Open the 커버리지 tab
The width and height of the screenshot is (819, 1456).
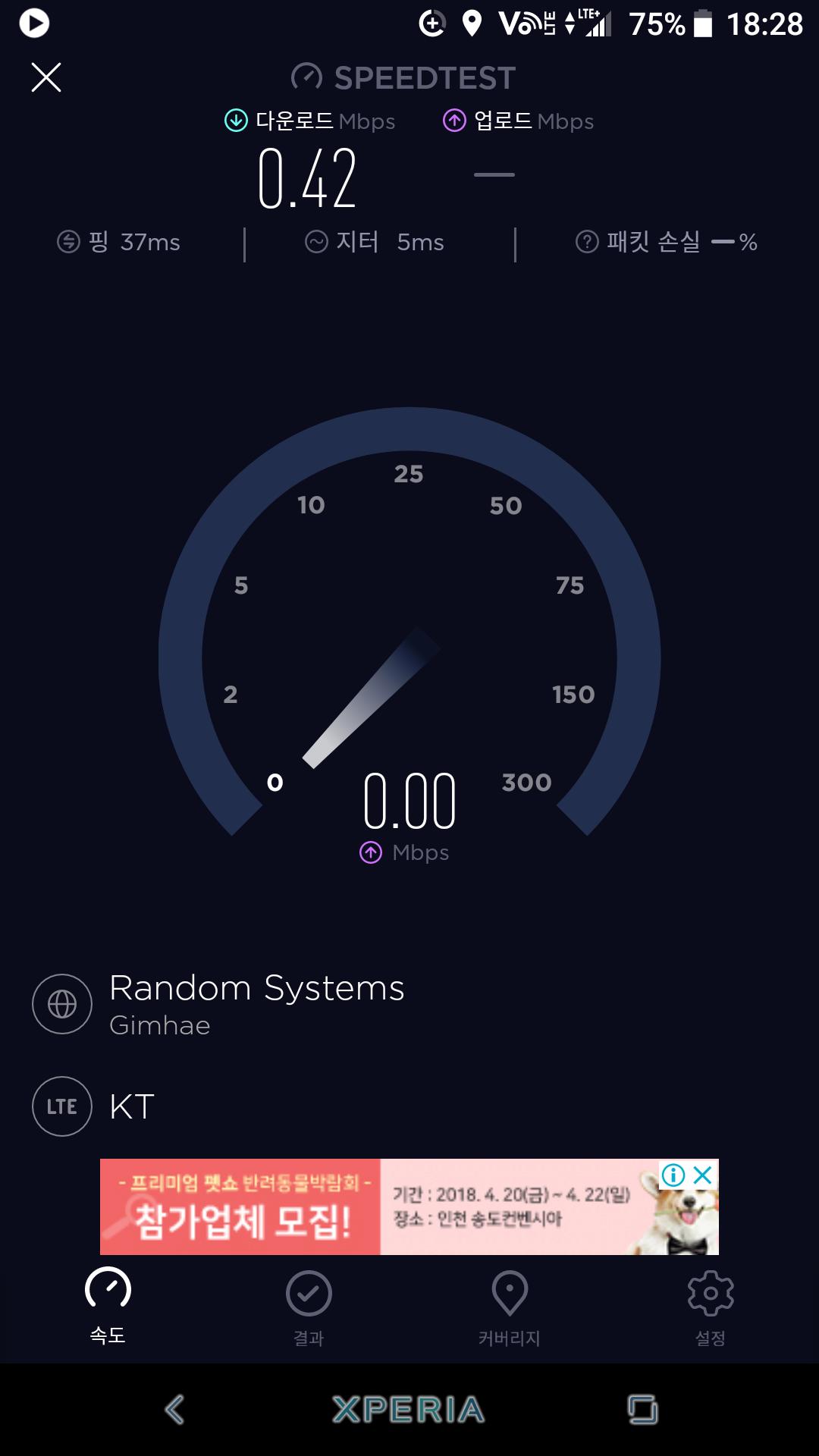[510, 1304]
